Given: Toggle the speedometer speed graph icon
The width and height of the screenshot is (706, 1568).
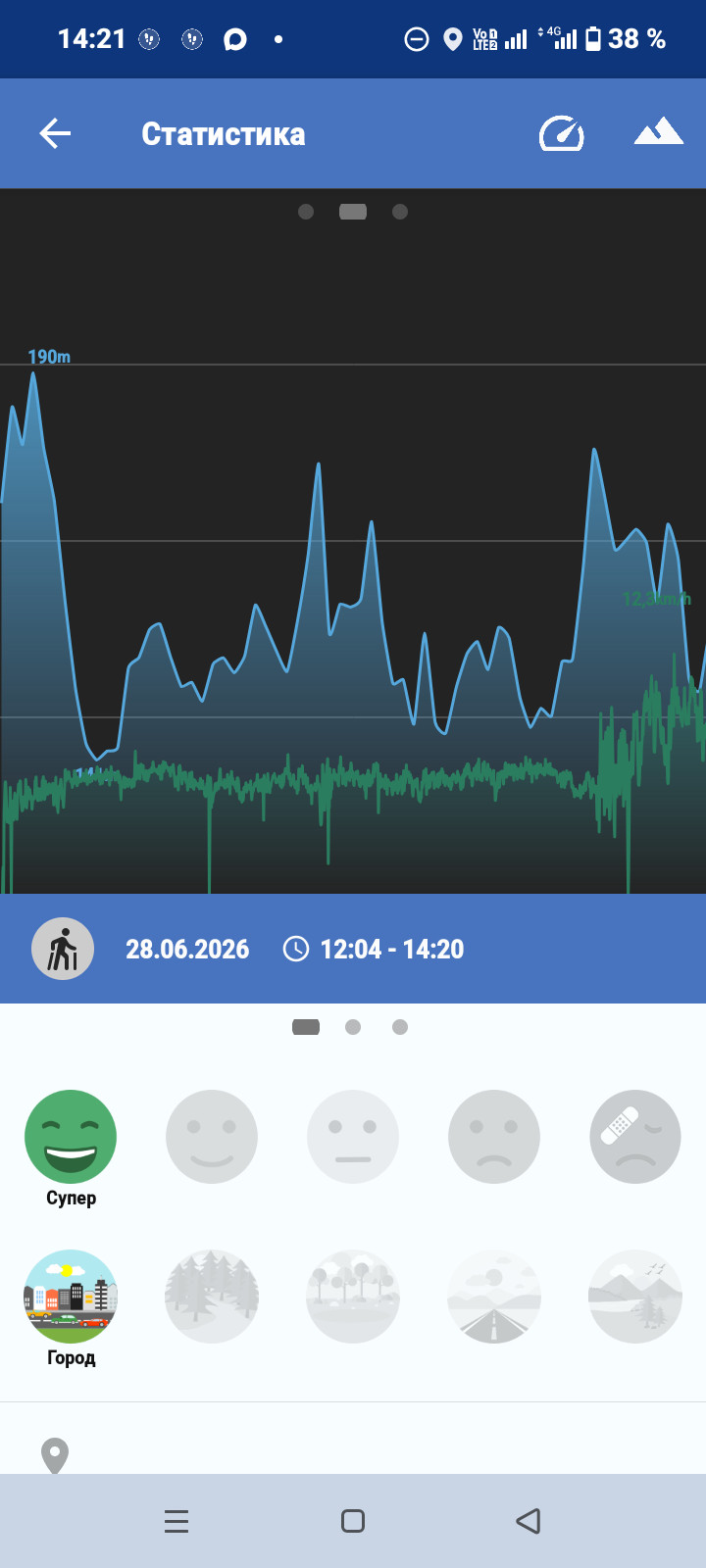Looking at the screenshot, I should click(x=562, y=133).
